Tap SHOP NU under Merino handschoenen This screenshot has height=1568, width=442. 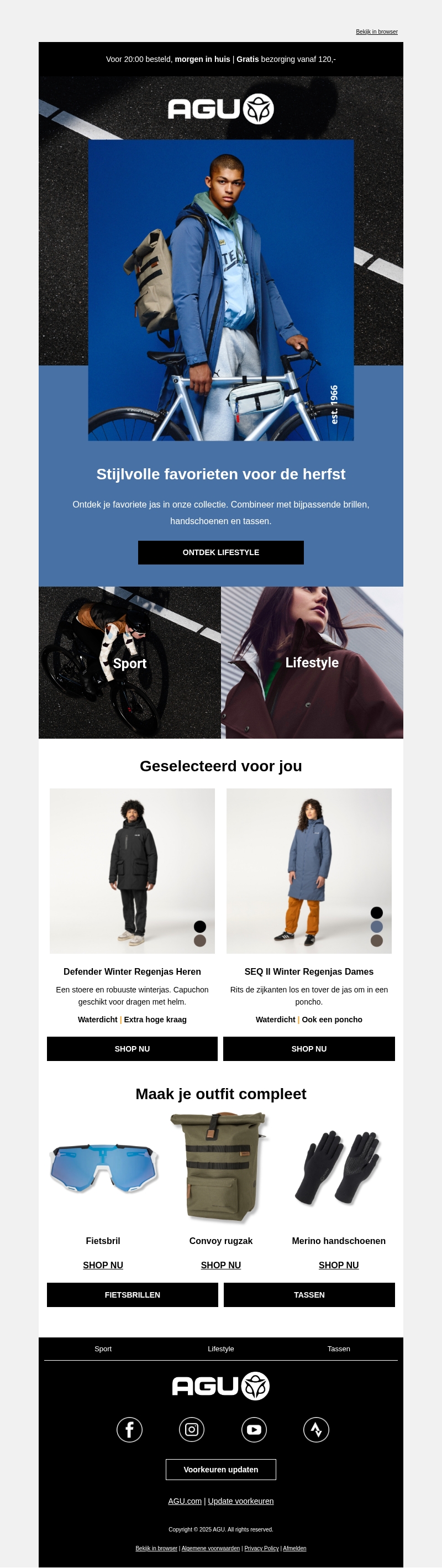[339, 1265]
